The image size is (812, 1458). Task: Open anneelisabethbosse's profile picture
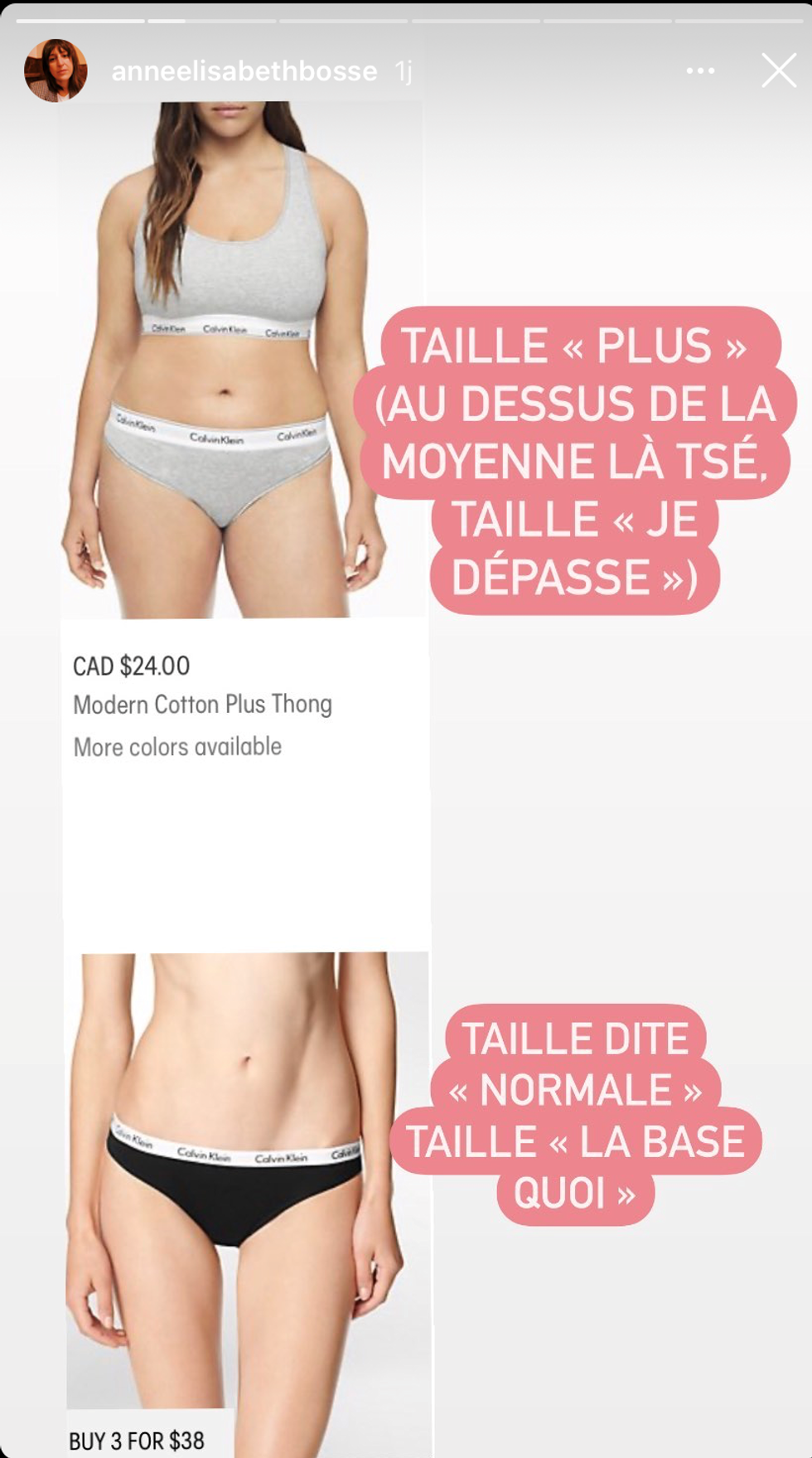click(x=56, y=70)
